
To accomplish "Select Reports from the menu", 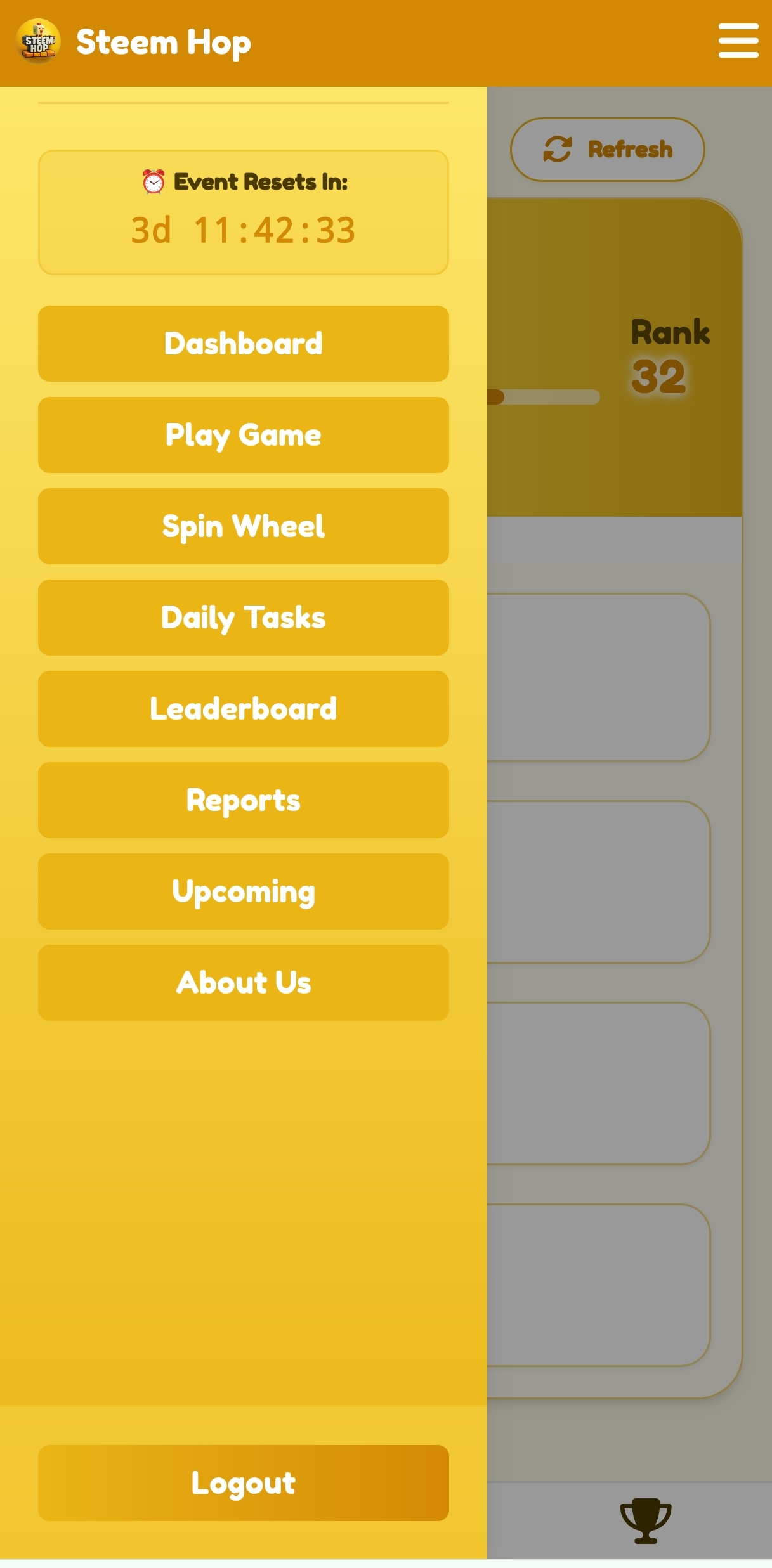I will pyautogui.click(x=244, y=800).
